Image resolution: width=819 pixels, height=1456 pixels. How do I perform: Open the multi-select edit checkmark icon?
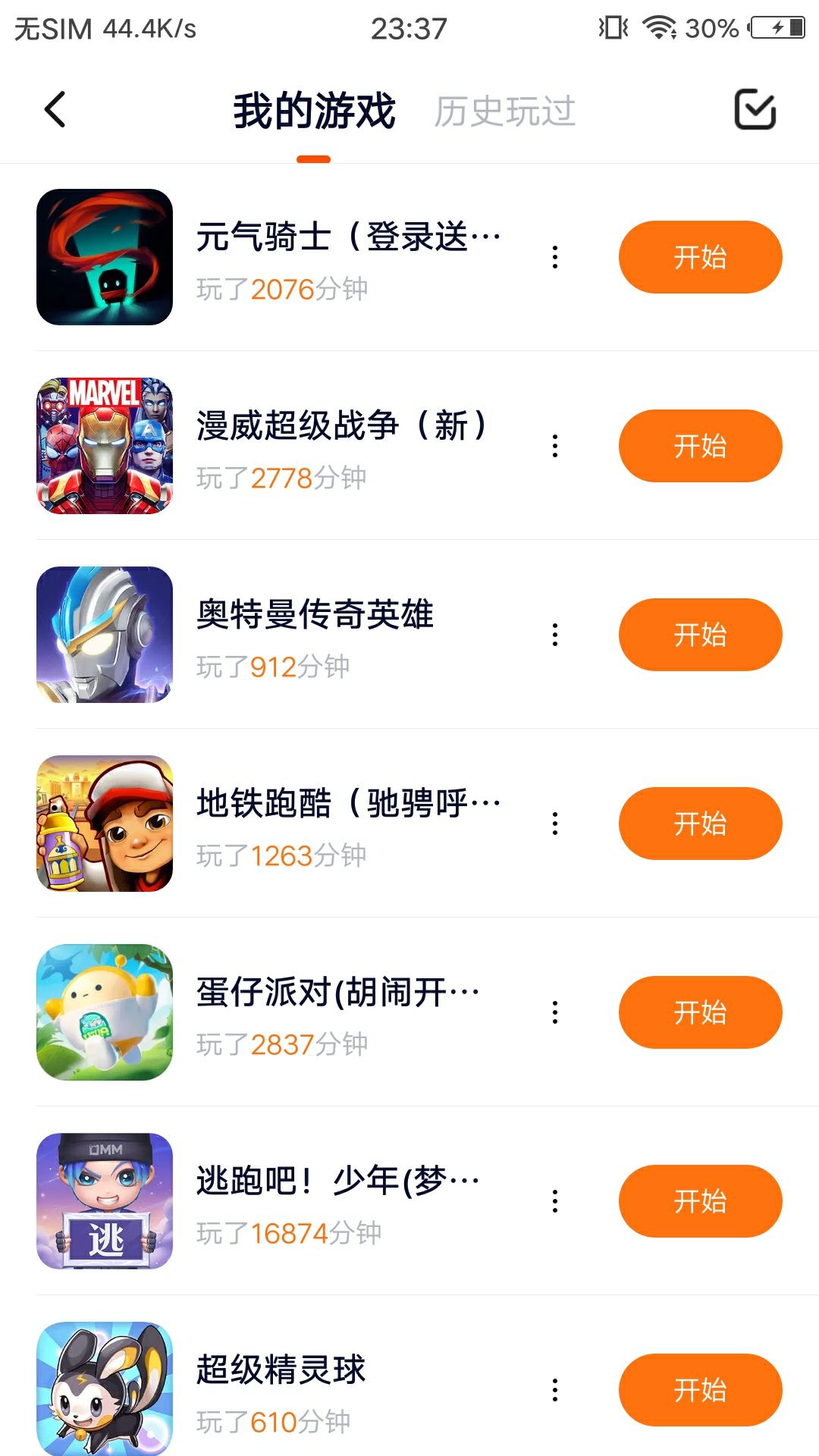[x=755, y=110]
